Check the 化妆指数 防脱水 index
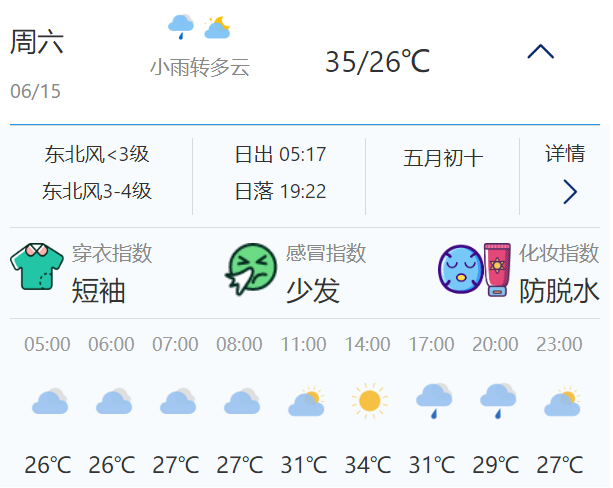The width and height of the screenshot is (613, 488). (x=520, y=272)
